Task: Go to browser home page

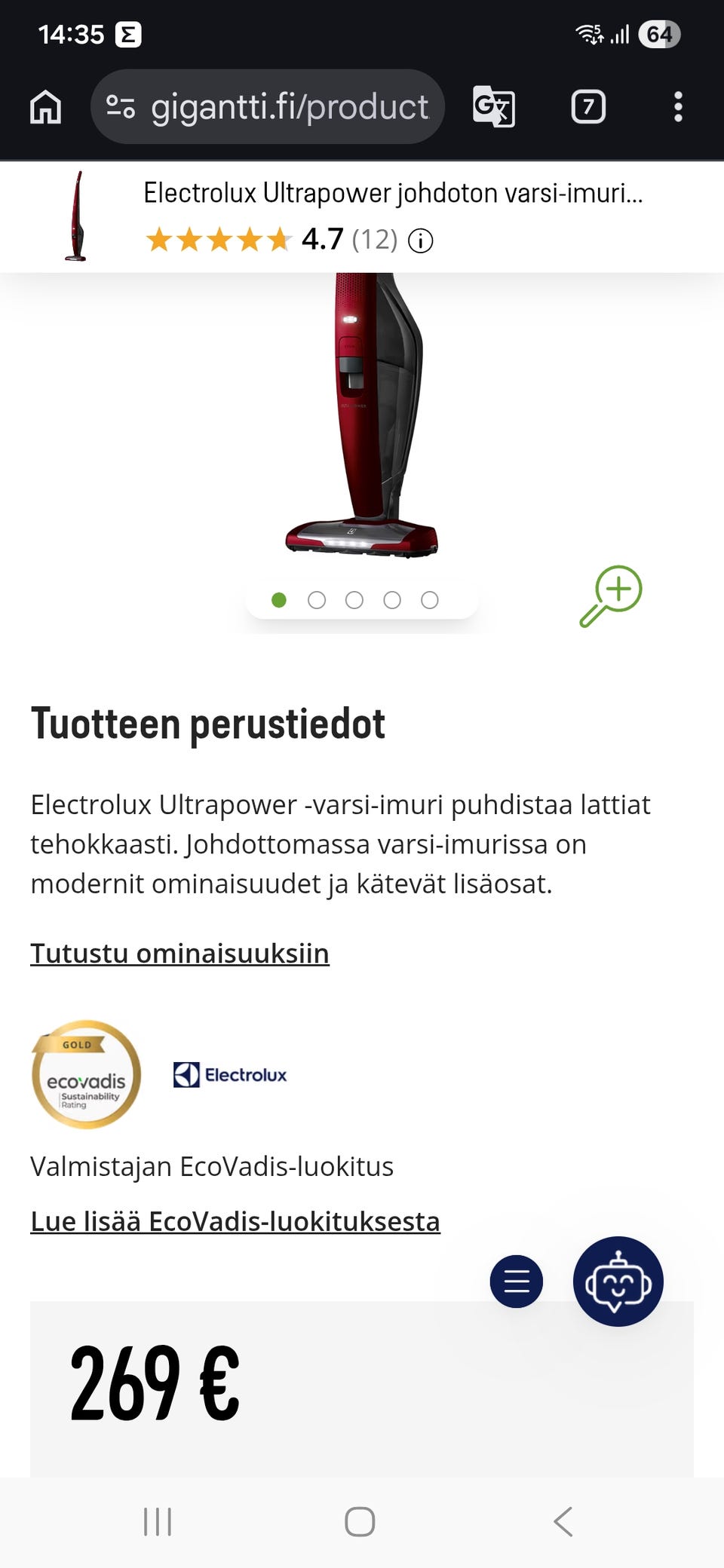Action: click(x=45, y=106)
